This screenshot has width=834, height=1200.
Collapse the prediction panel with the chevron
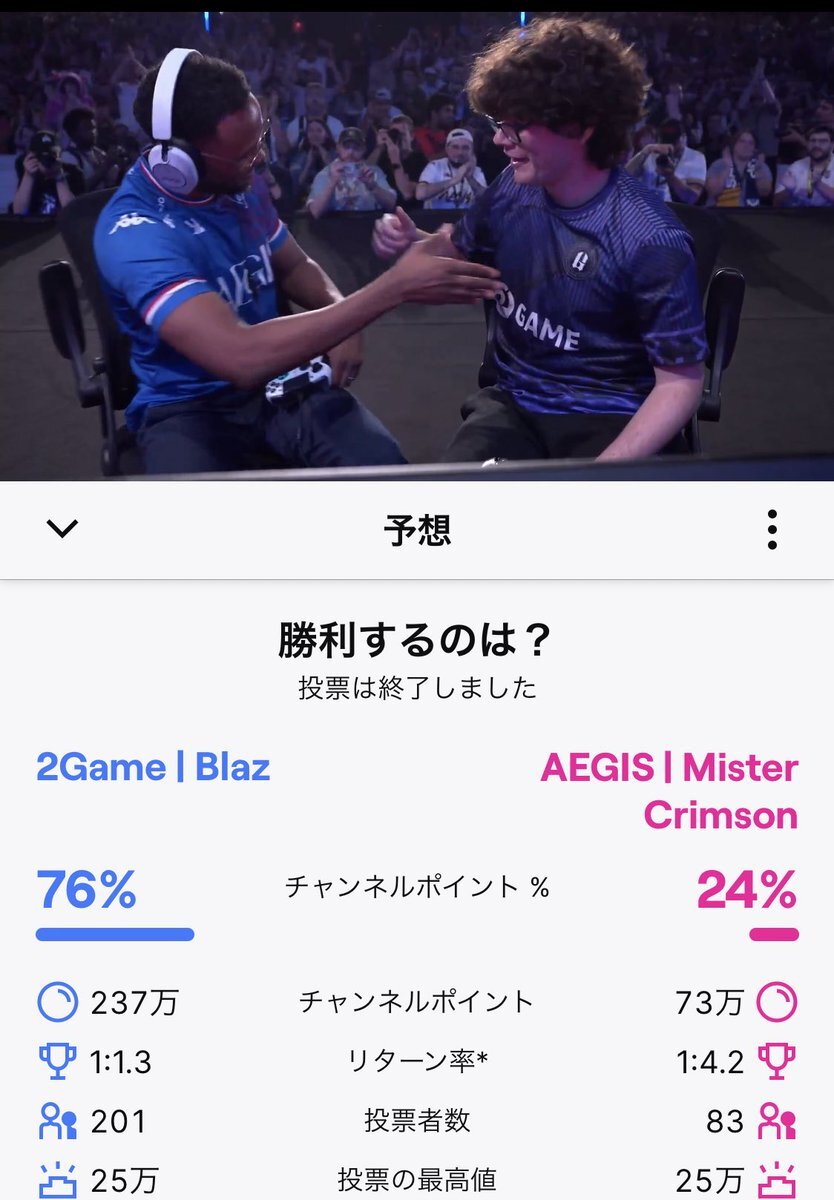[62, 529]
